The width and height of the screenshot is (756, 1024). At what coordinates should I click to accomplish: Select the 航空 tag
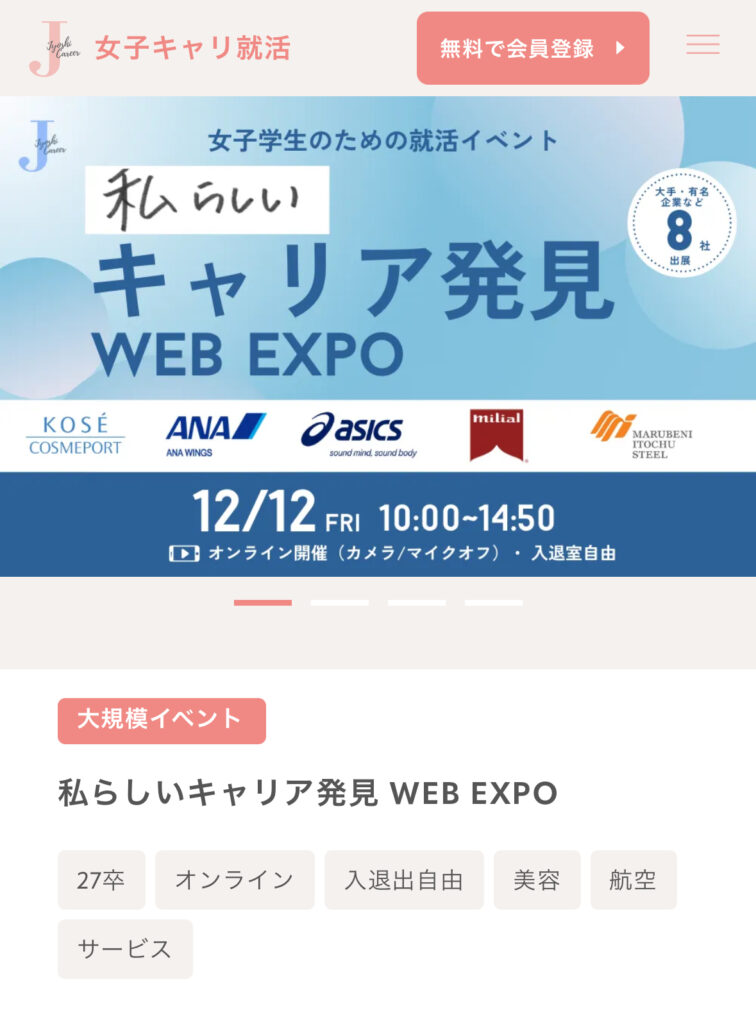[x=633, y=880]
